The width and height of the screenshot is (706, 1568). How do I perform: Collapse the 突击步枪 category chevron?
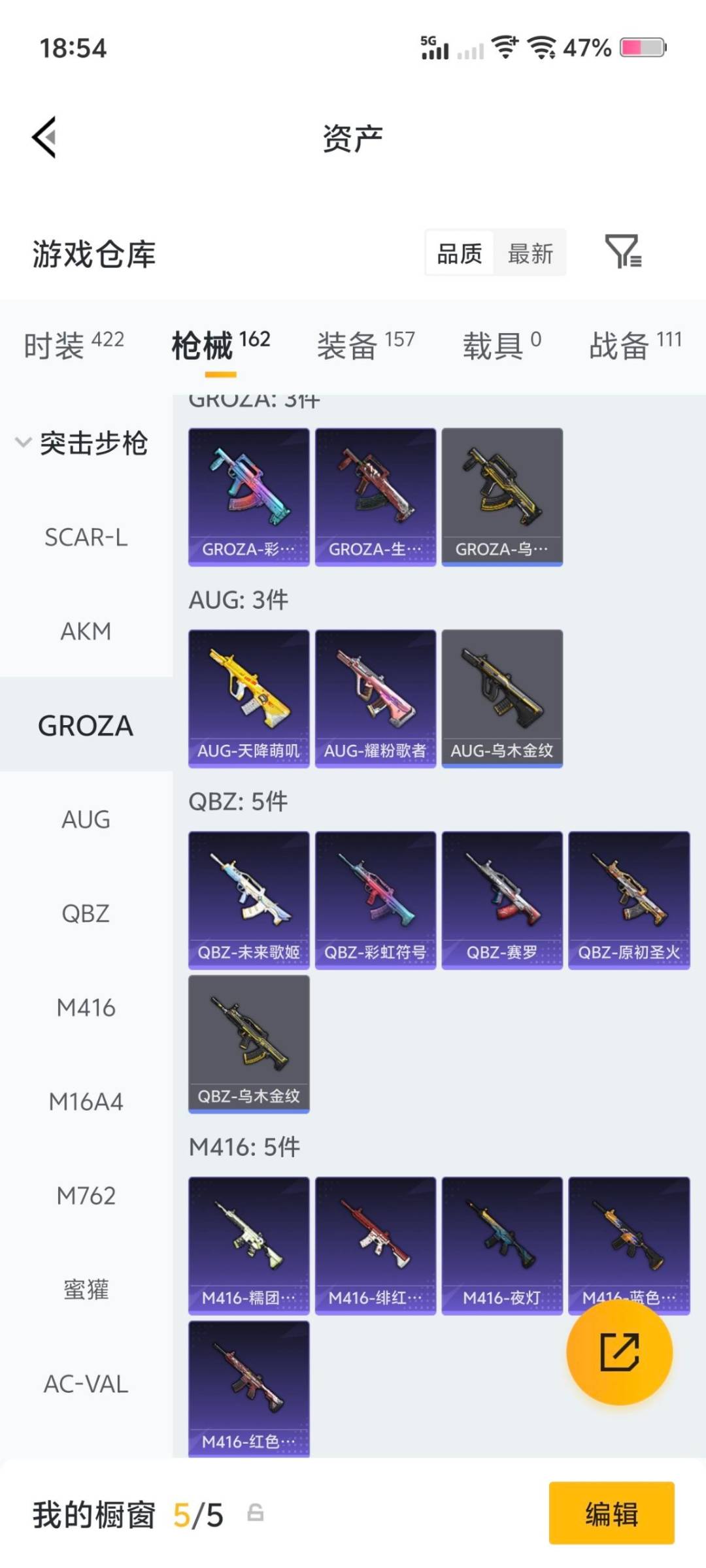pyautogui.click(x=23, y=443)
